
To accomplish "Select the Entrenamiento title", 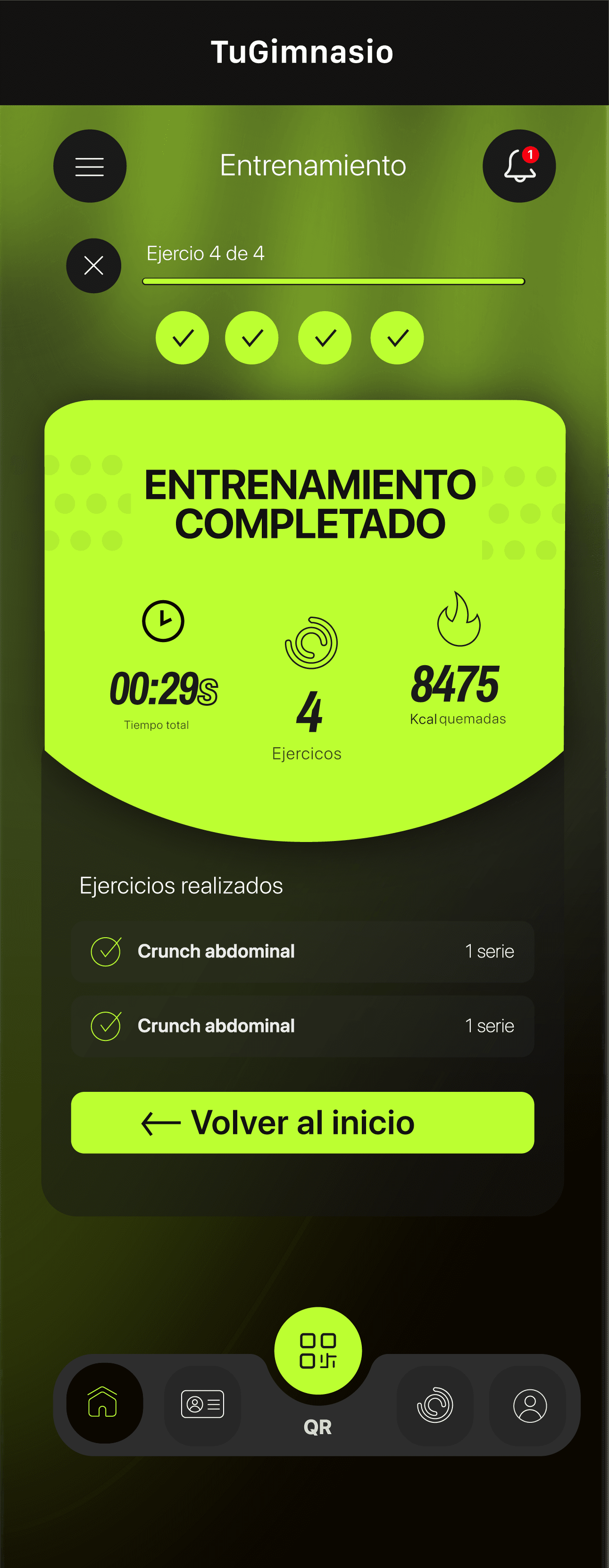I will (x=312, y=165).
